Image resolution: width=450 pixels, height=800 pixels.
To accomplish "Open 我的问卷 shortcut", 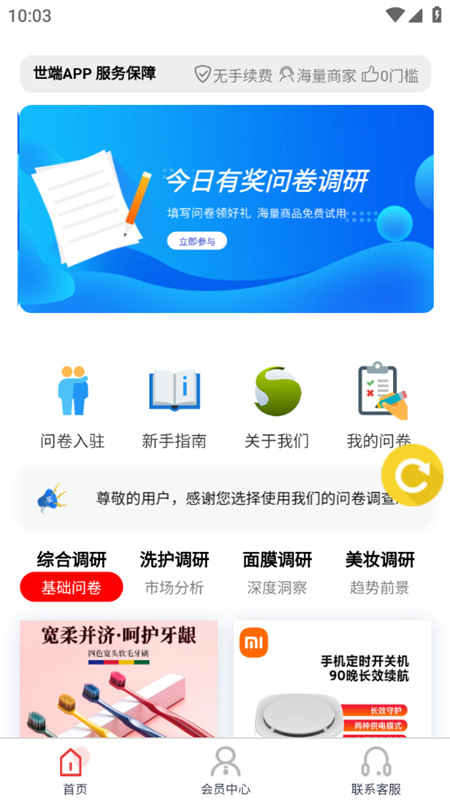I will point(379,407).
